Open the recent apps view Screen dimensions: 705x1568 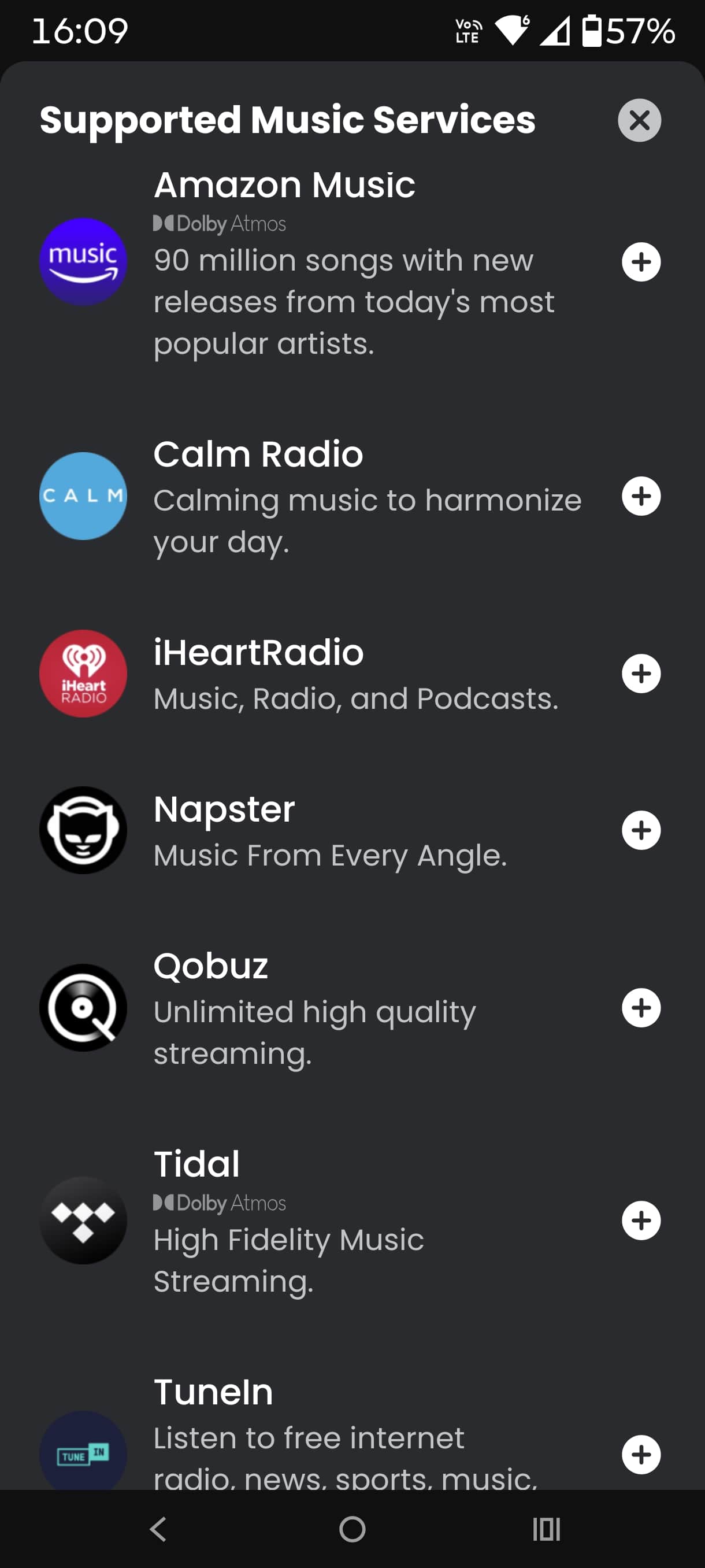546,1529
